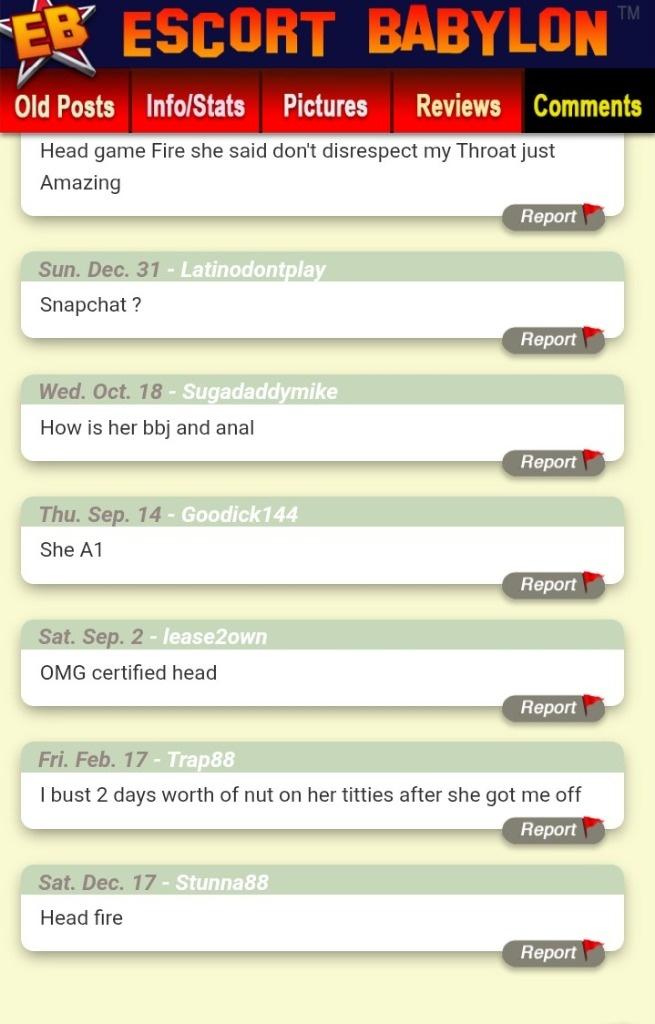Flag the comment from Goodick144
655x1024 pixels.
click(x=553, y=584)
